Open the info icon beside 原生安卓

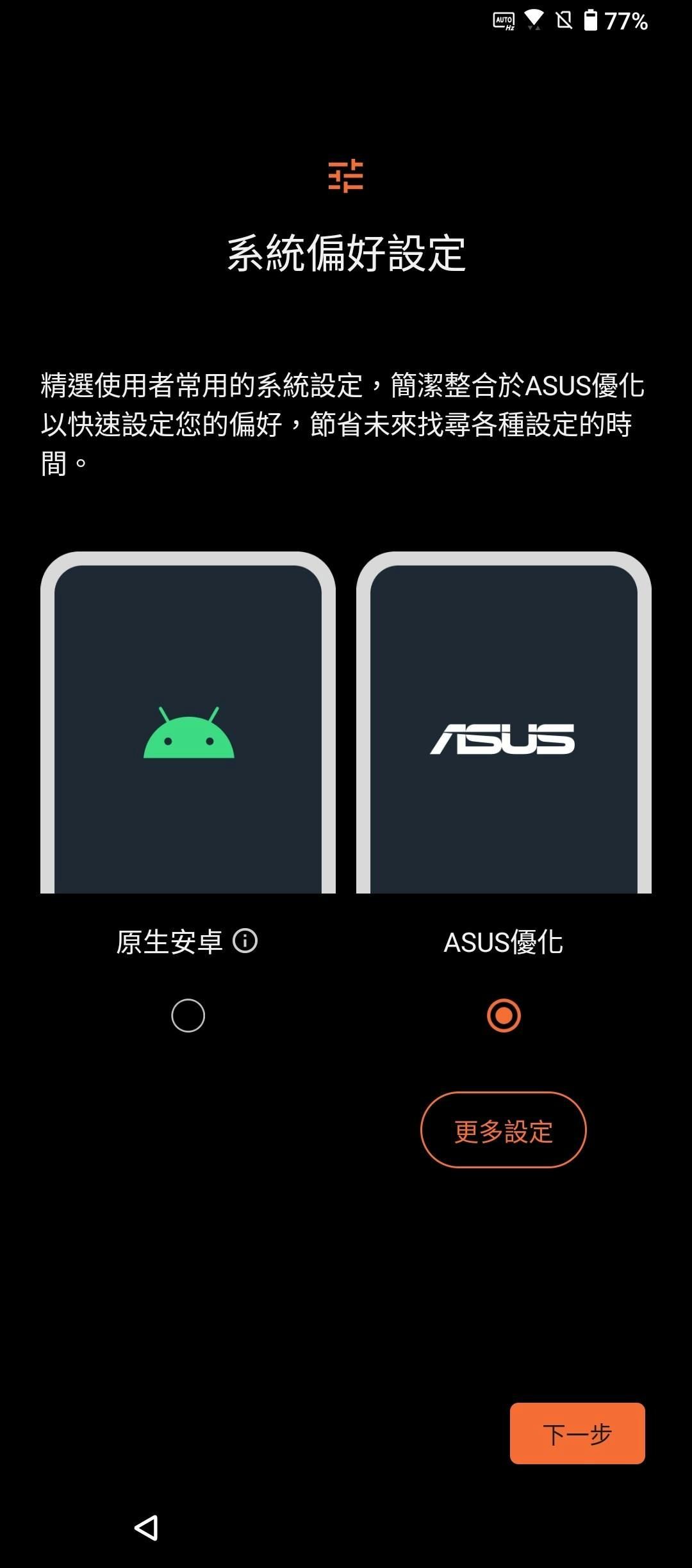245,941
